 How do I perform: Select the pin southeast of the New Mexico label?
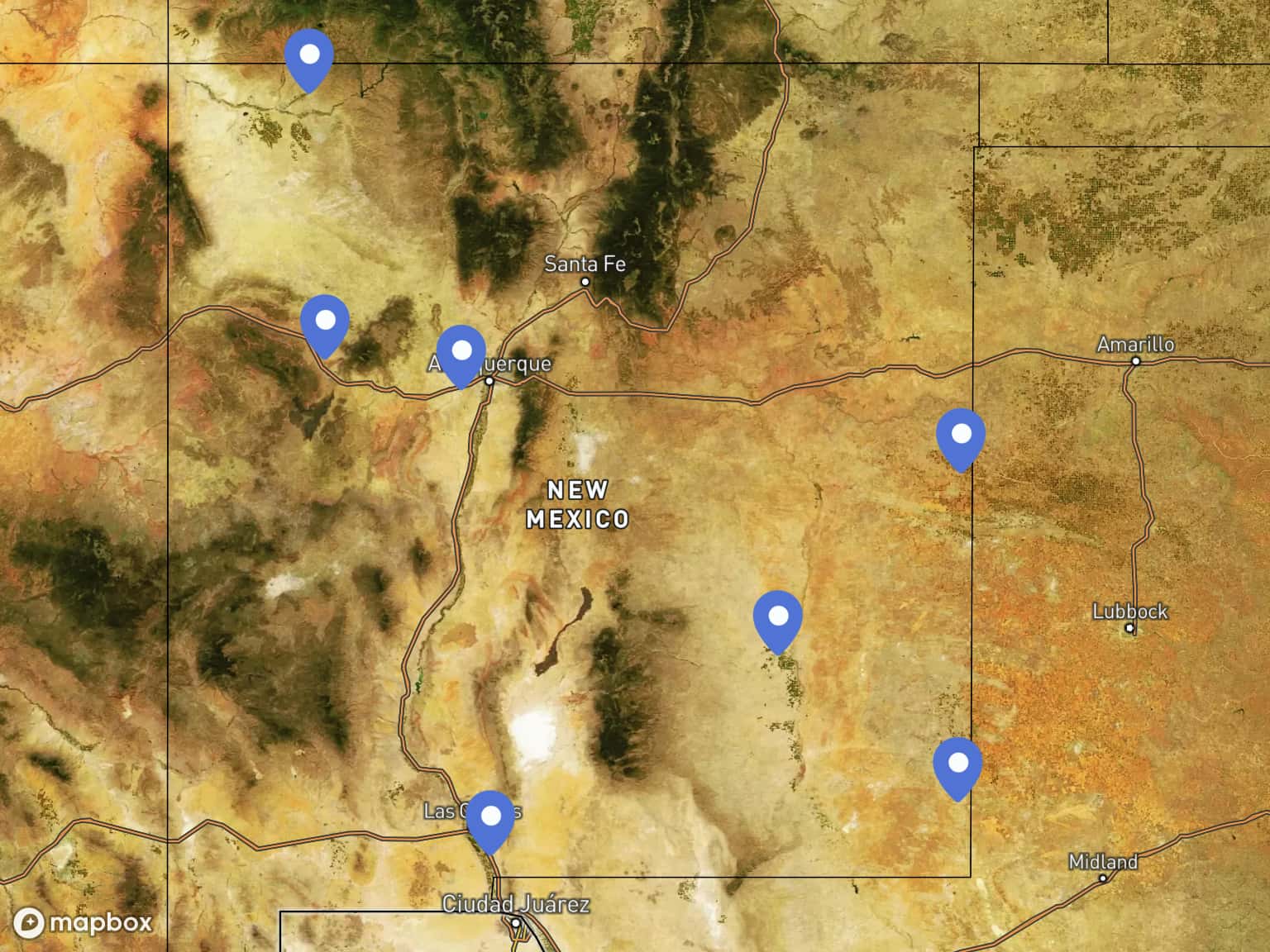point(778,618)
